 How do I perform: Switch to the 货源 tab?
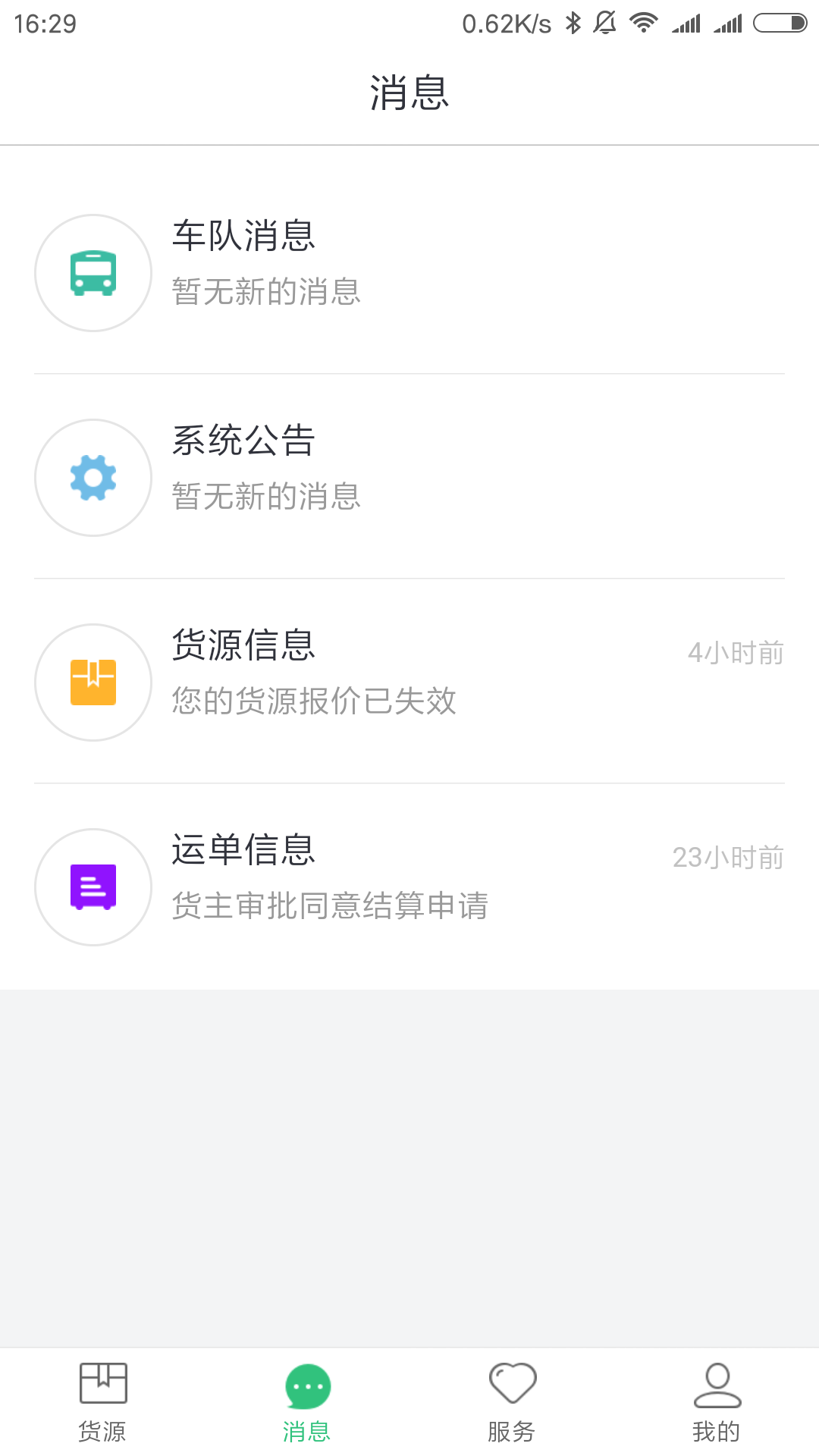[x=102, y=1403]
